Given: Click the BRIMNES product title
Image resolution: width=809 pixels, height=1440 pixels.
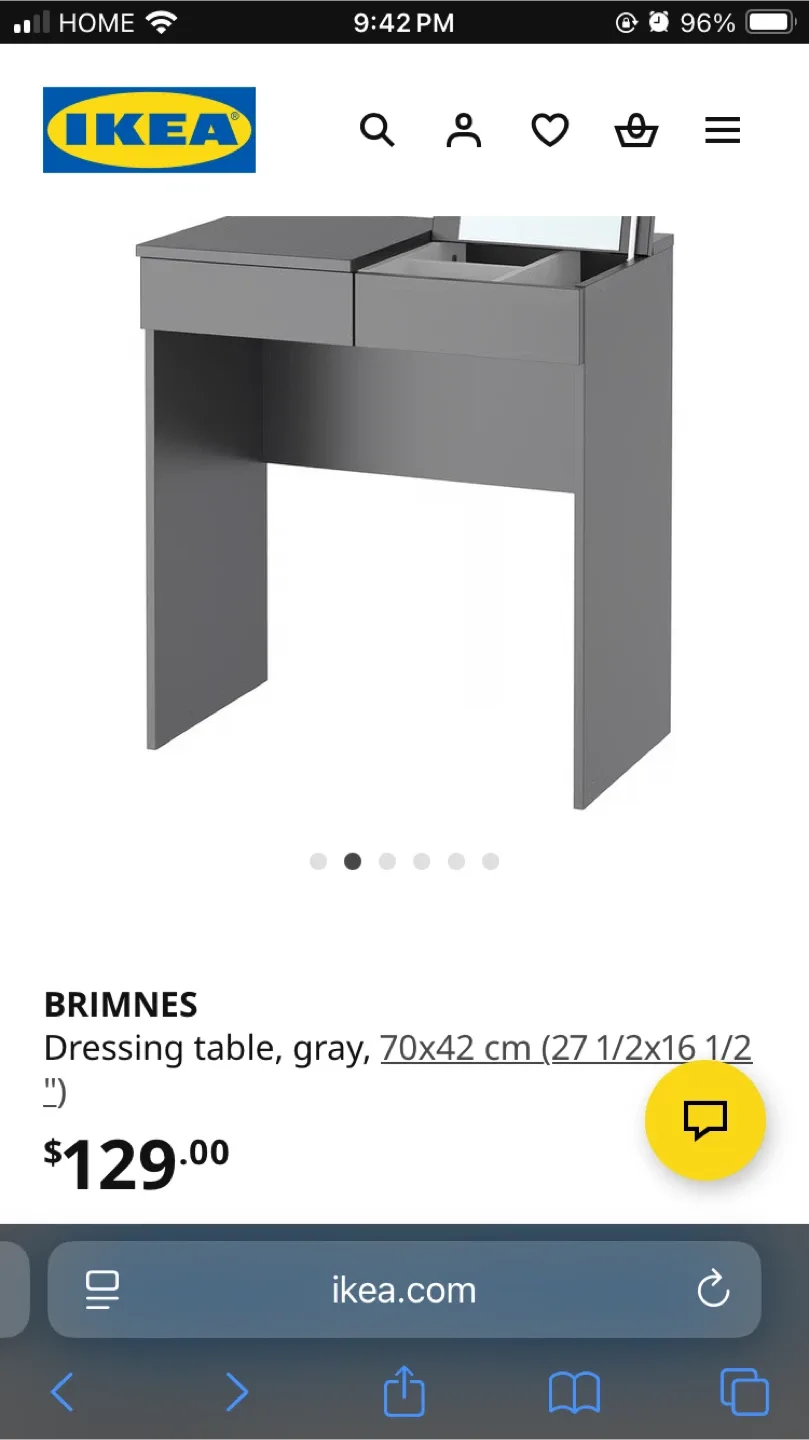Looking at the screenshot, I should [120, 1004].
